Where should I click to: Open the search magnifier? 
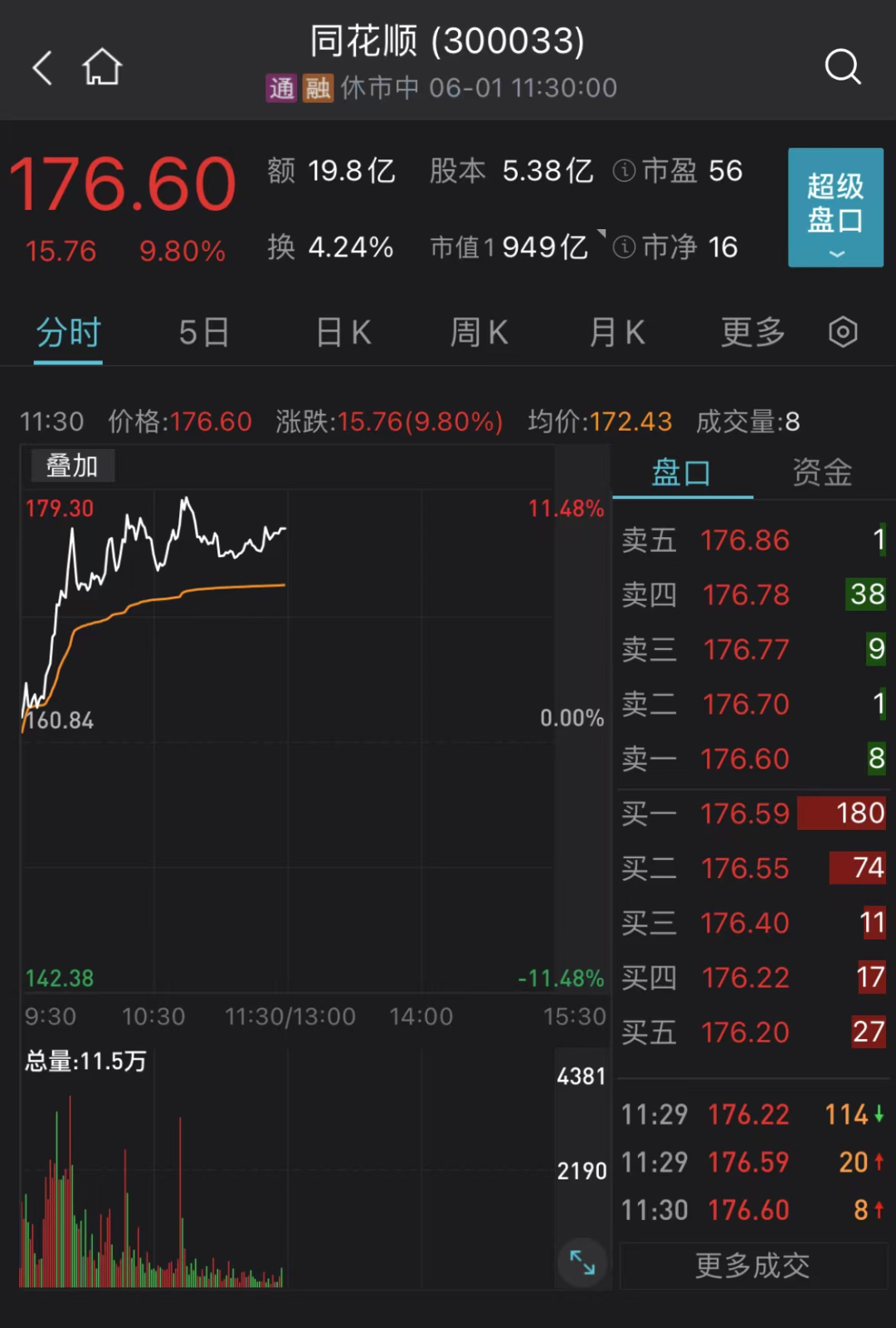[842, 67]
